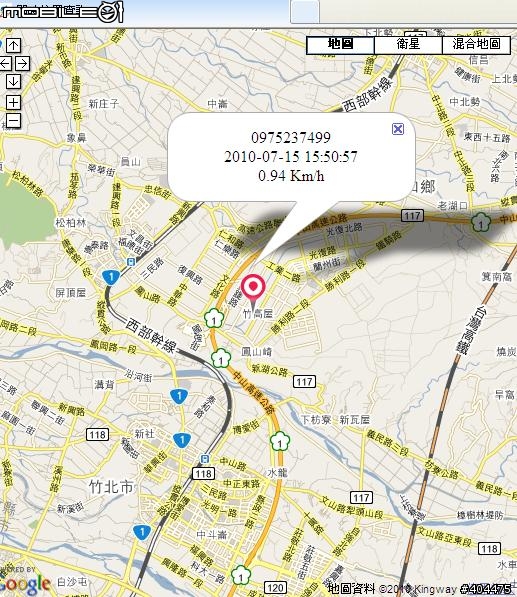Close the location info bubble
This screenshot has width=517, height=597.
click(x=398, y=129)
